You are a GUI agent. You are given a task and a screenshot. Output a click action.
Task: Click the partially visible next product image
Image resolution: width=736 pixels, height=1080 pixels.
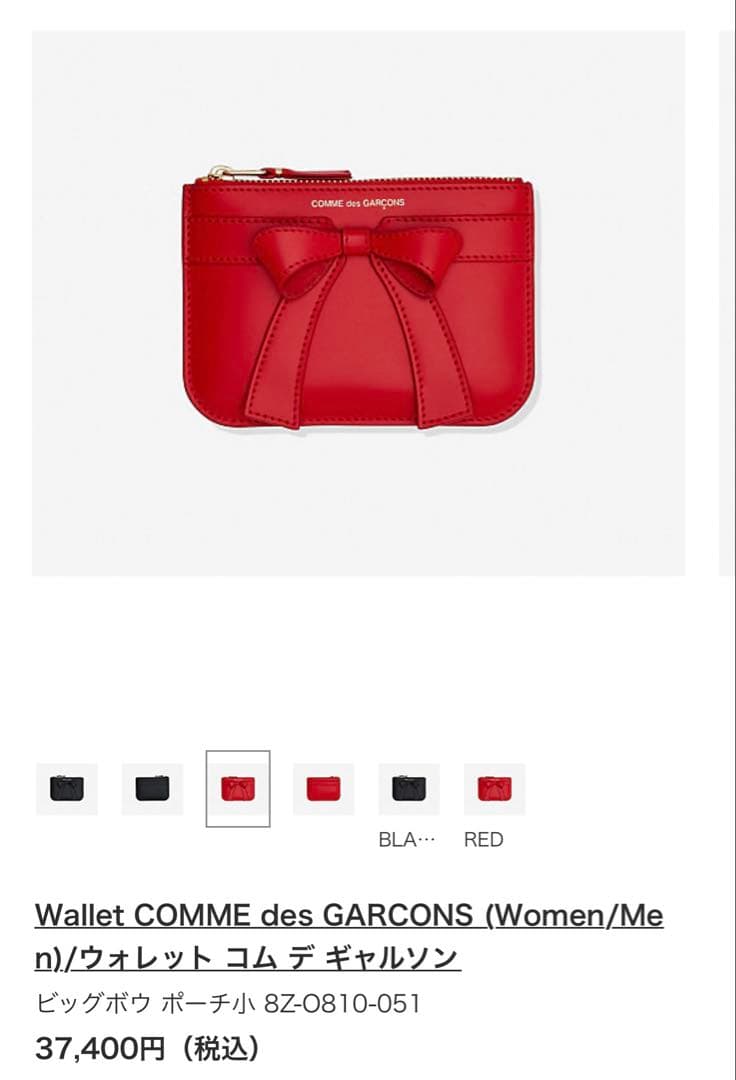coord(727,300)
